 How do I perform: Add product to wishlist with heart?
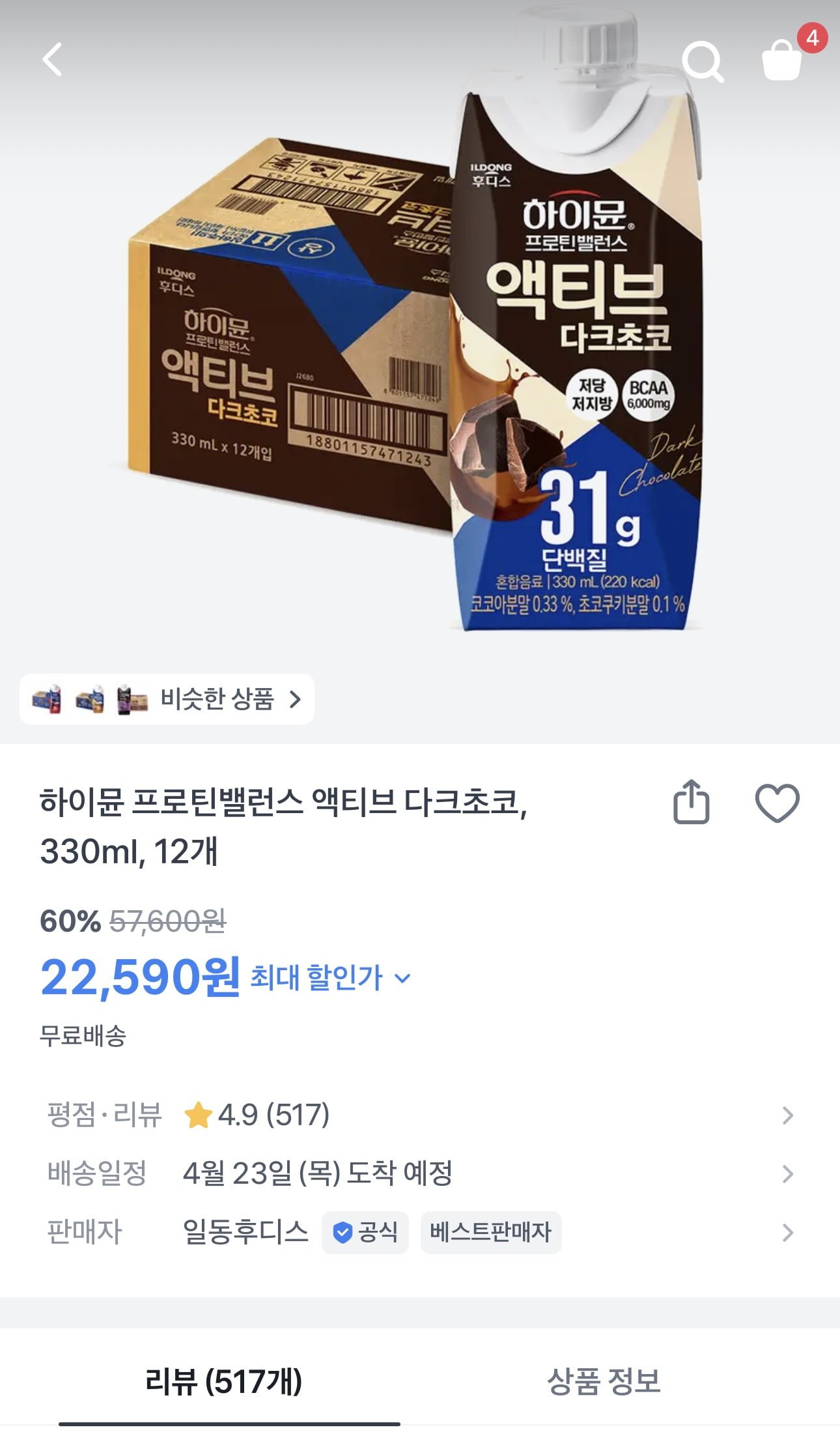click(777, 802)
